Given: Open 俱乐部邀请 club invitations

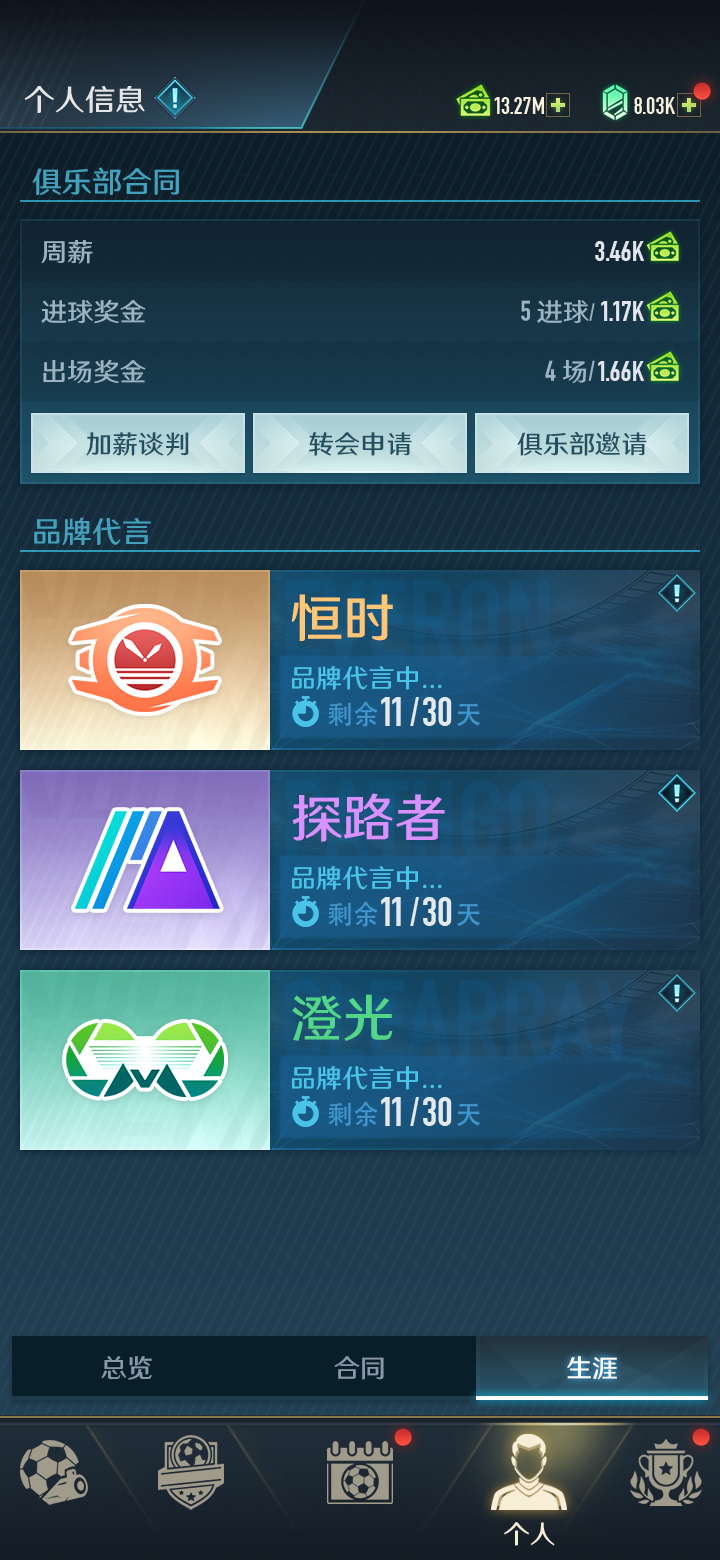Looking at the screenshot, I should pyautogui.click(x=582, y=442).
